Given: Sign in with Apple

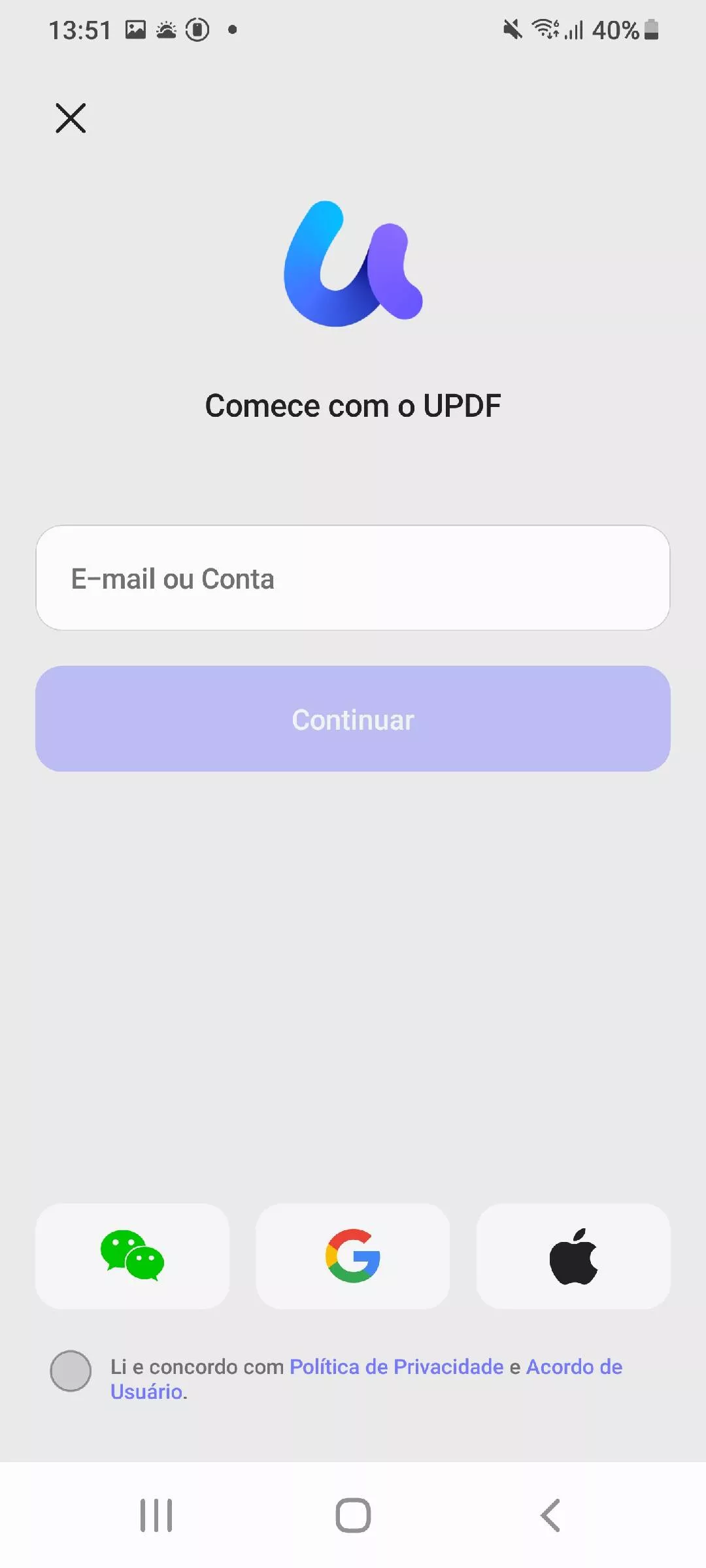Looking at the screenshot, I should point(573,1256).
